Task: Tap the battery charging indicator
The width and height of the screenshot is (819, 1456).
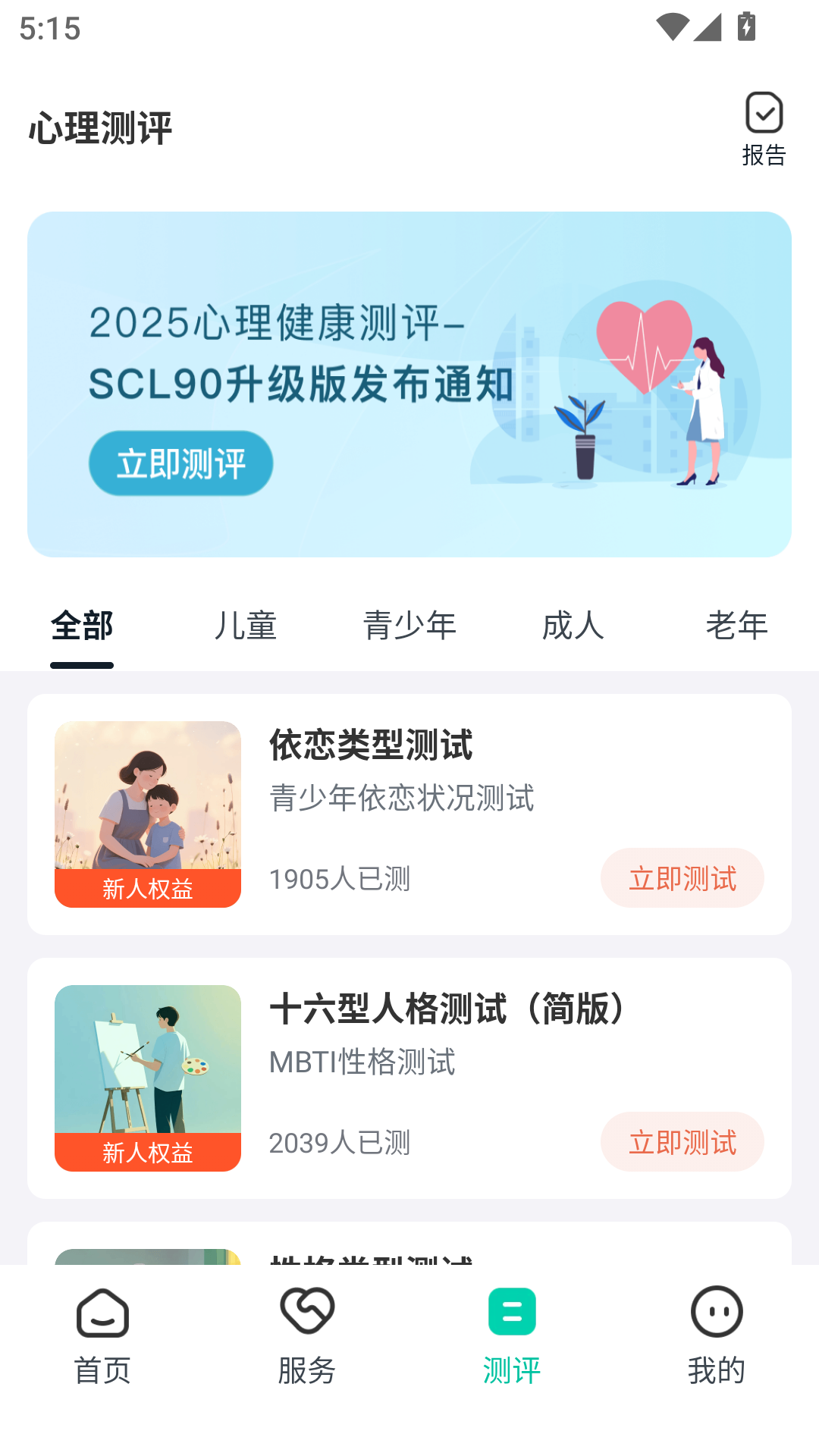Action: [747, 24]
